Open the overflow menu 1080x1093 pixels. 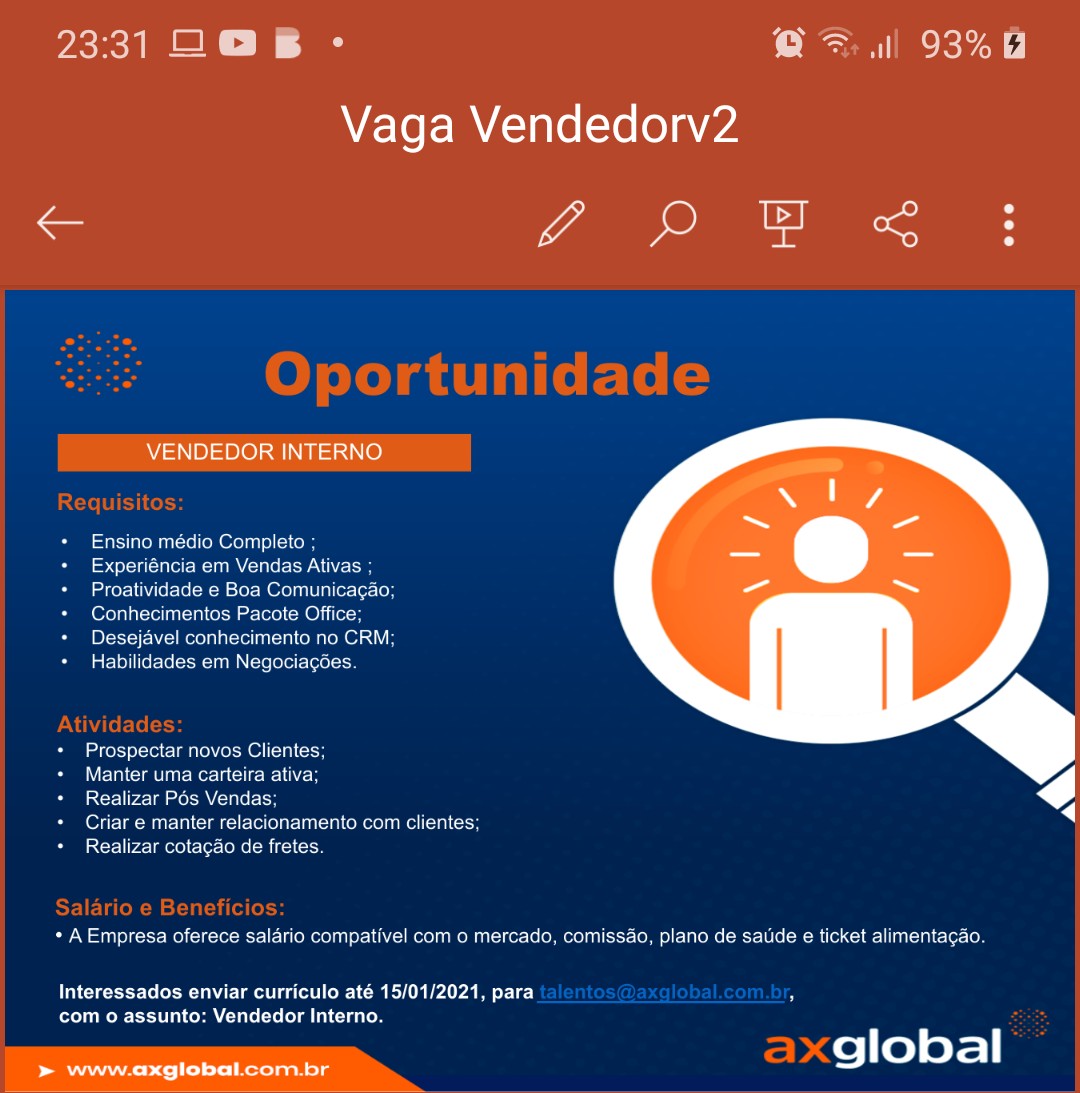1008,224
